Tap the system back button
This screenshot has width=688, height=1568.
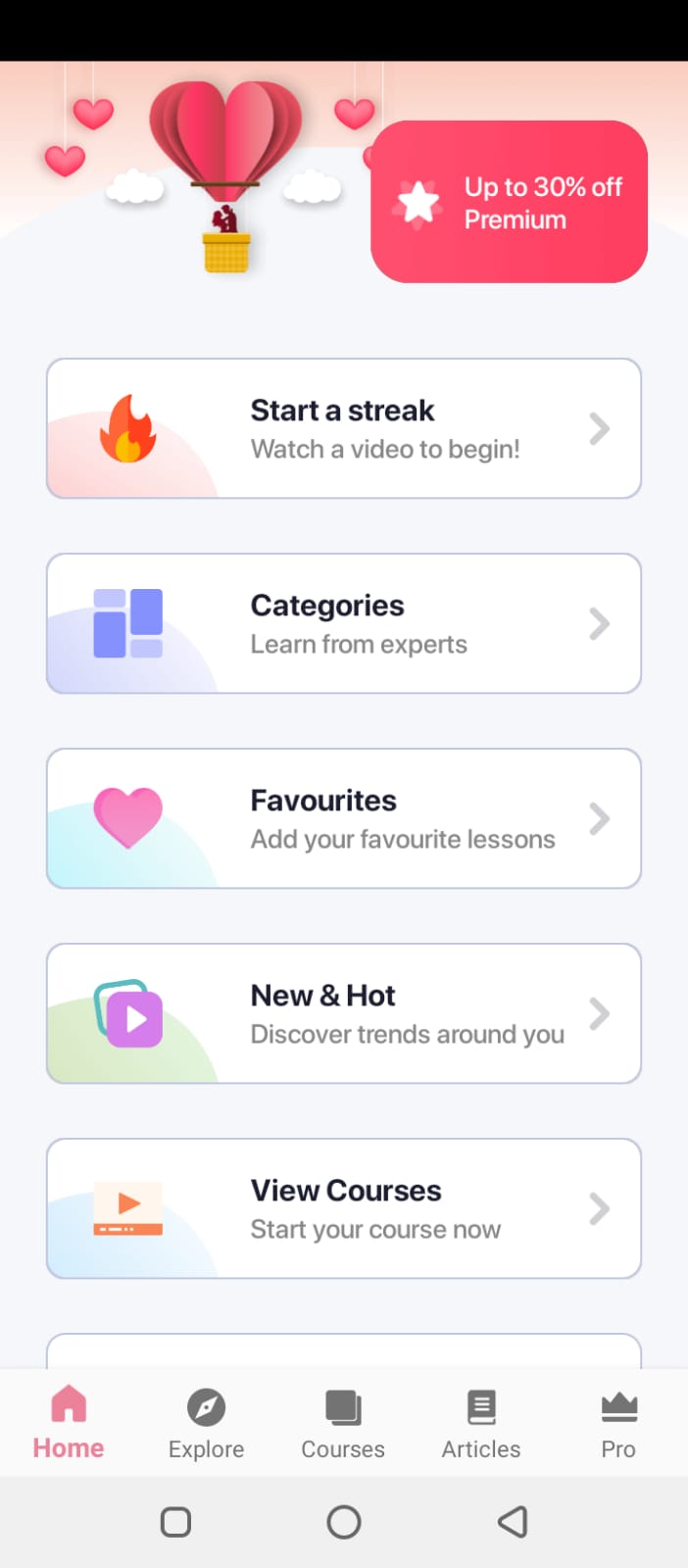pyautogui.click(x=513, y=1522)
